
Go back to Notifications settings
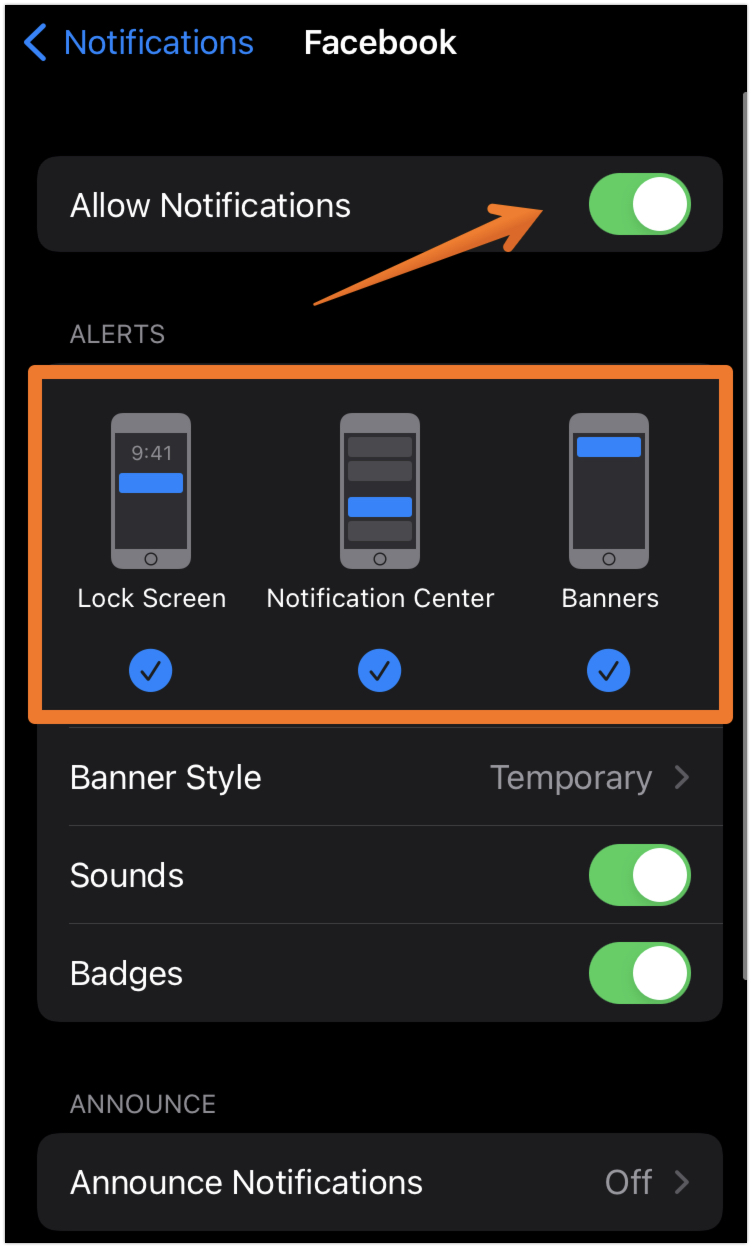[x=140, y=43]
